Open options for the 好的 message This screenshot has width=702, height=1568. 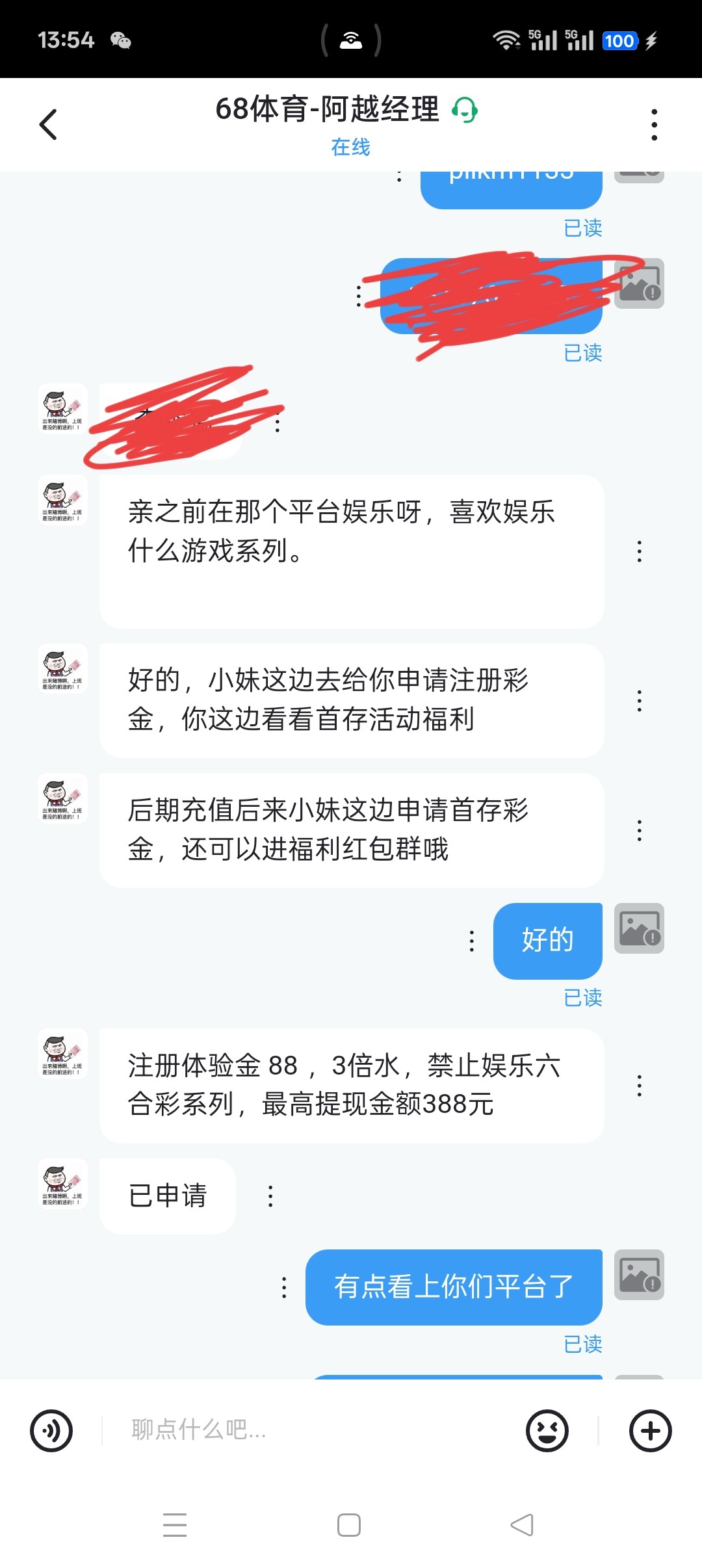tap(472, 941)
